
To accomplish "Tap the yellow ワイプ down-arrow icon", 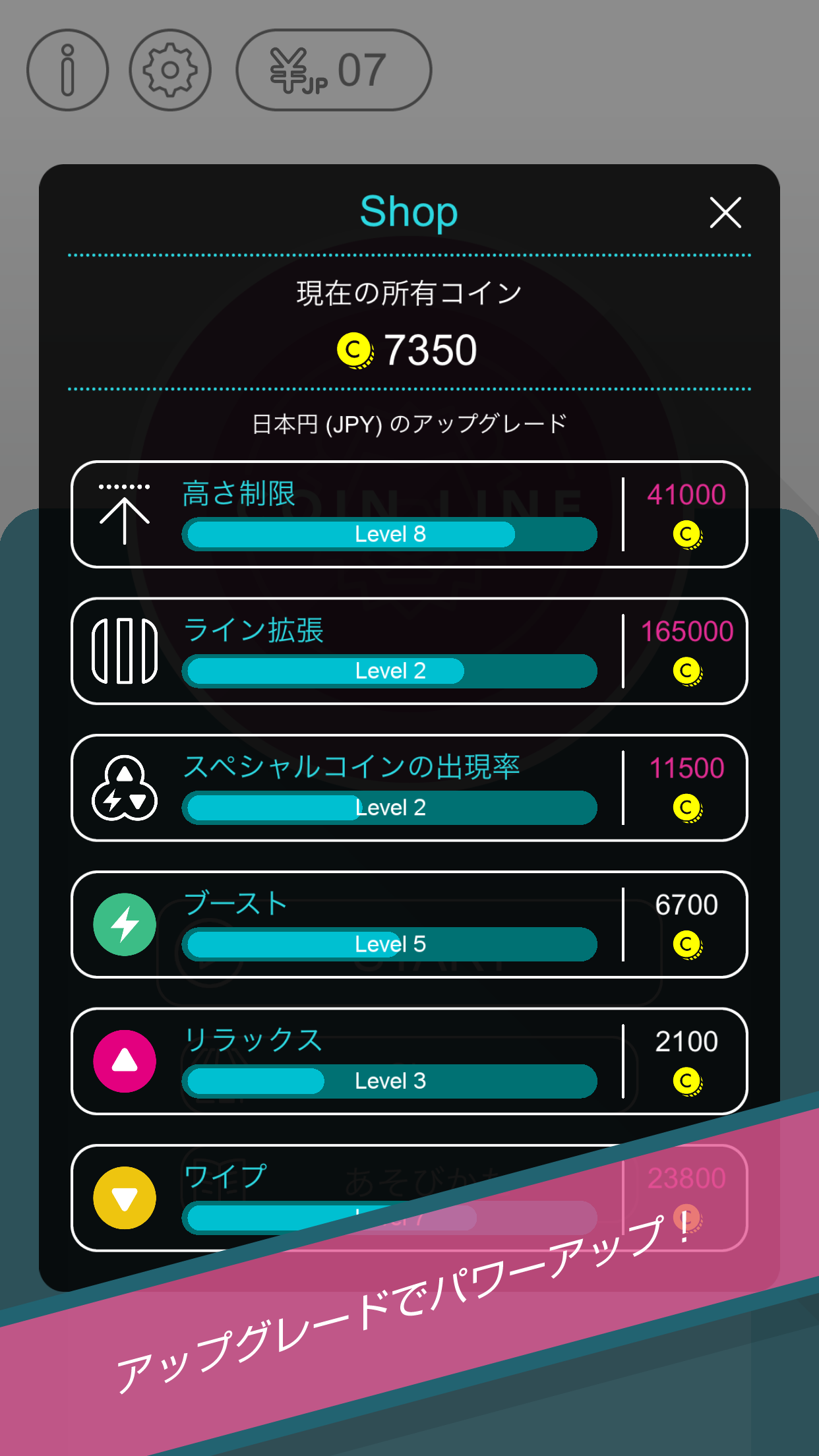I will tap(125, 1199).
